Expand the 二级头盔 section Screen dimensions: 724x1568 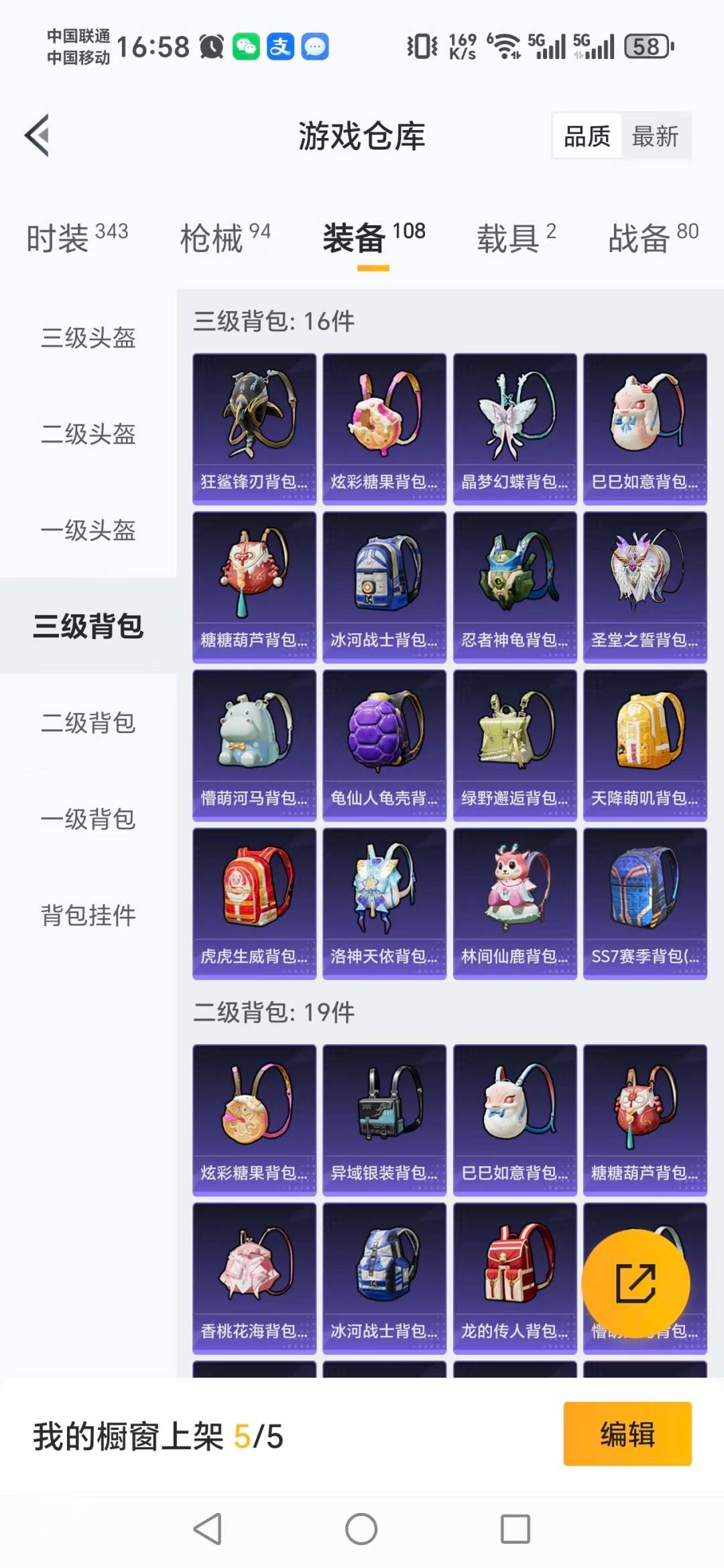[88, 436]
